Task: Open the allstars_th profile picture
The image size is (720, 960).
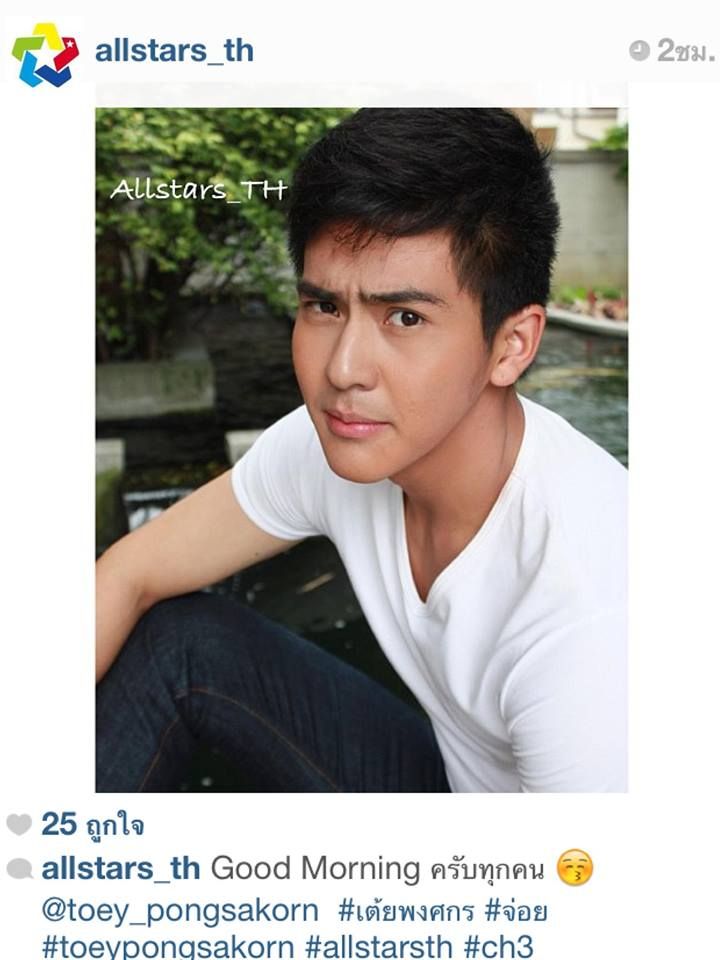Action: (45, 52)
